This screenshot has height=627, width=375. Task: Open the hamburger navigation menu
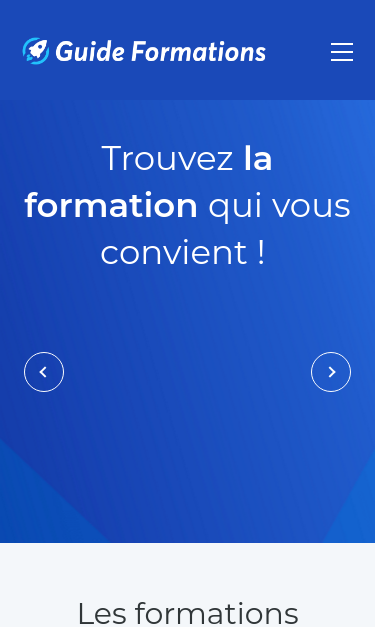(342, 52)
